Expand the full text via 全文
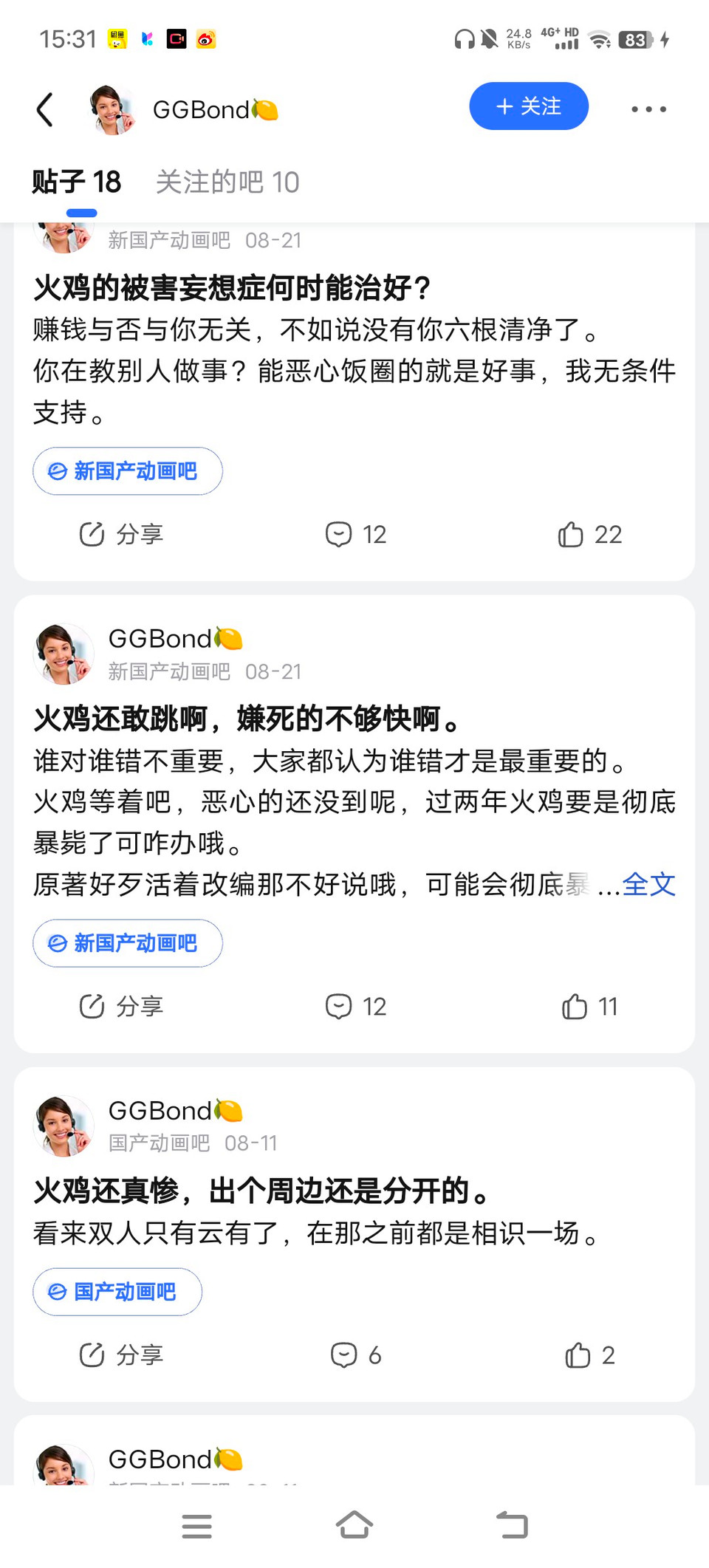This screenshot has width=709, height=1568. pos(648,884)
